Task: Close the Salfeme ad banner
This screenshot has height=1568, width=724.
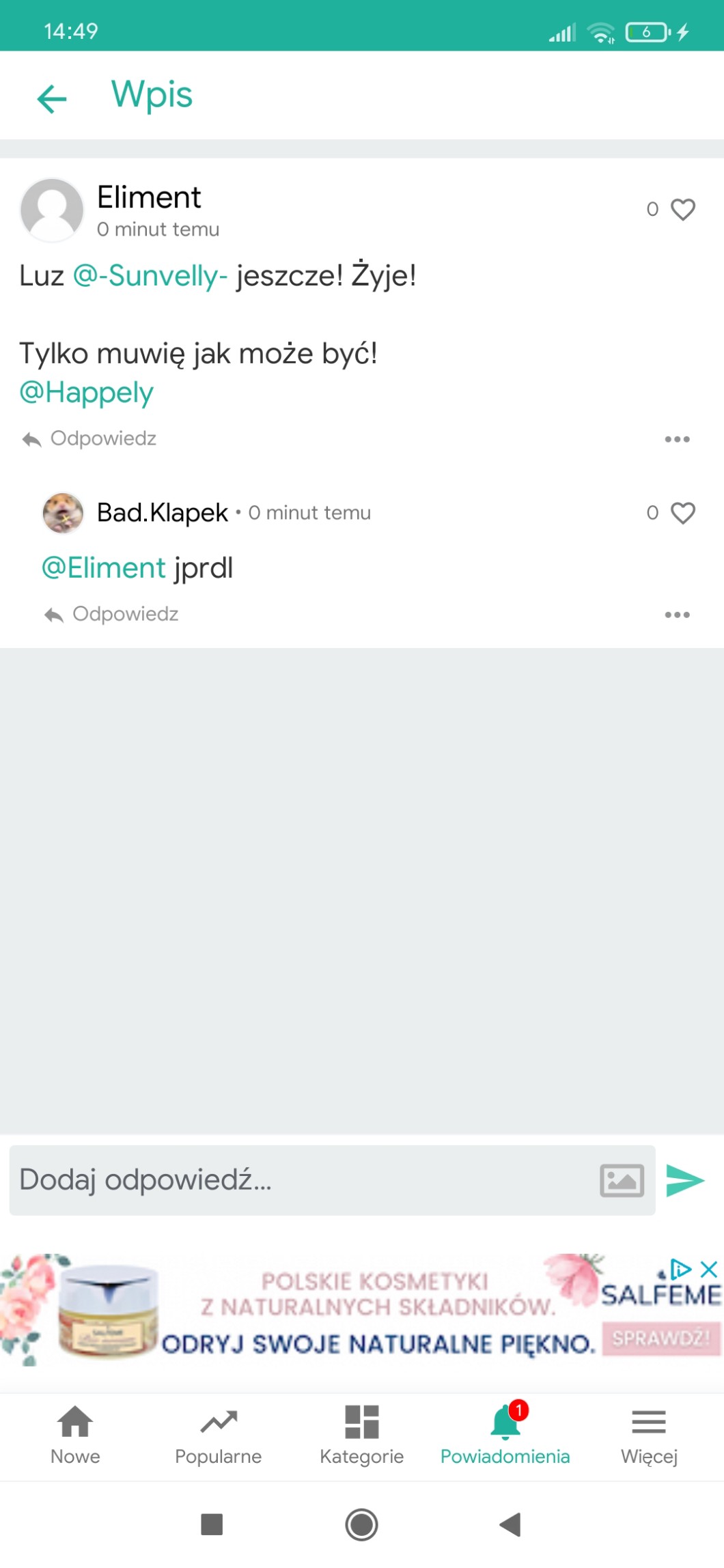Action: tap(710, 1270)
